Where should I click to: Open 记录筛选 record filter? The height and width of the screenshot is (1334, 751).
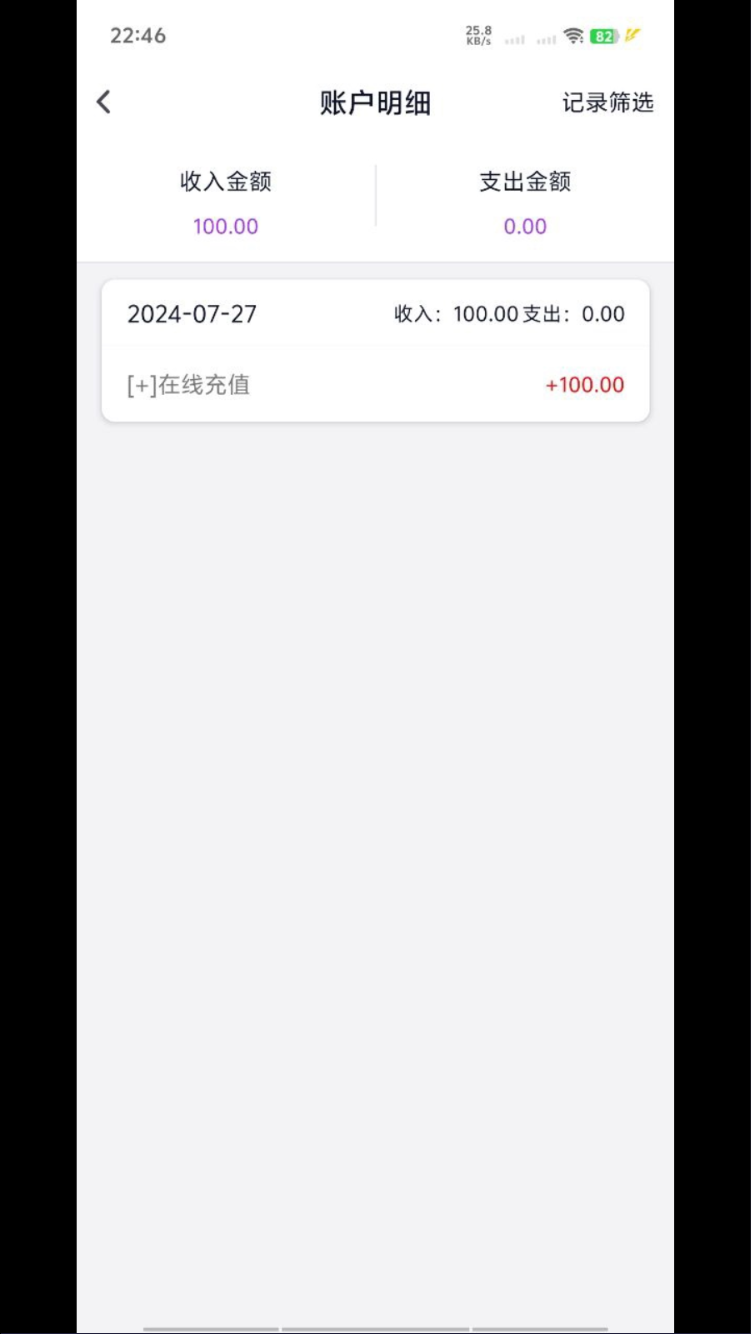point(607,102)
